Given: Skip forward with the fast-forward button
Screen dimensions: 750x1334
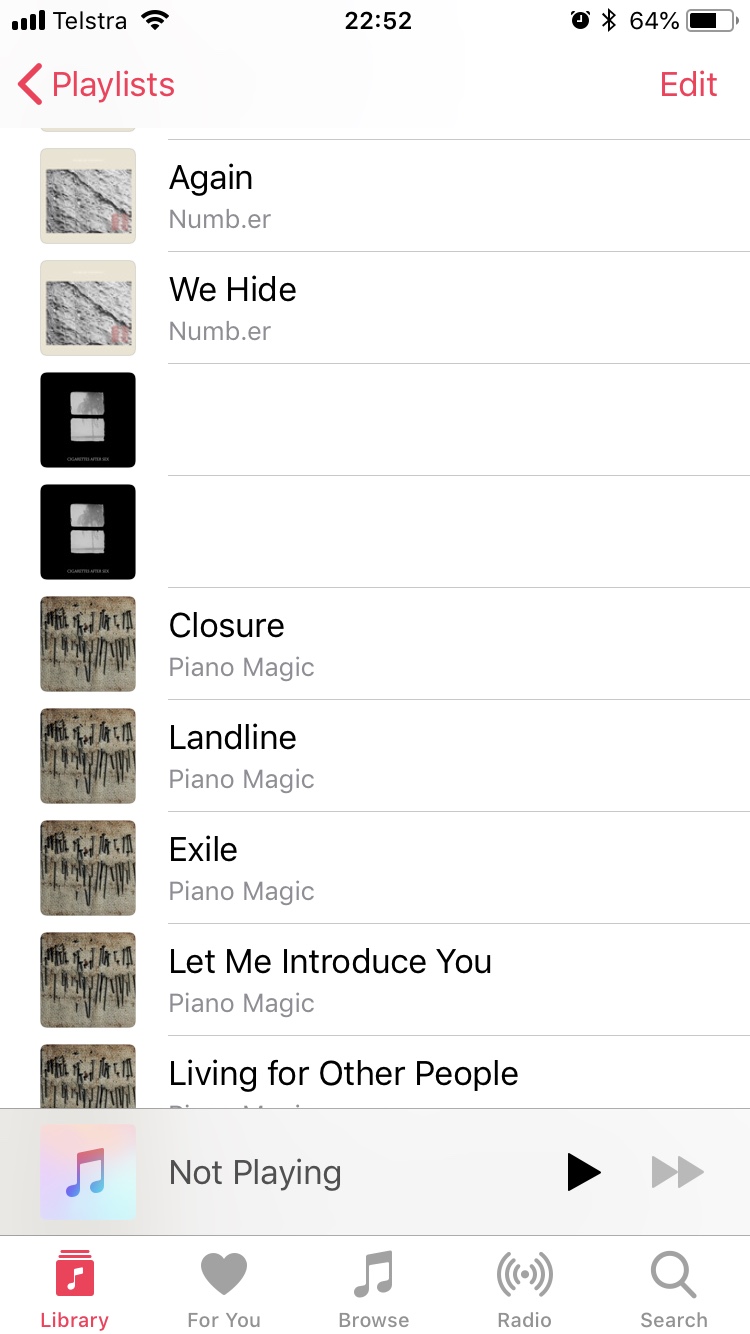Looking at the screenshot, I should pyautogui.click(x=678, y=1172).
